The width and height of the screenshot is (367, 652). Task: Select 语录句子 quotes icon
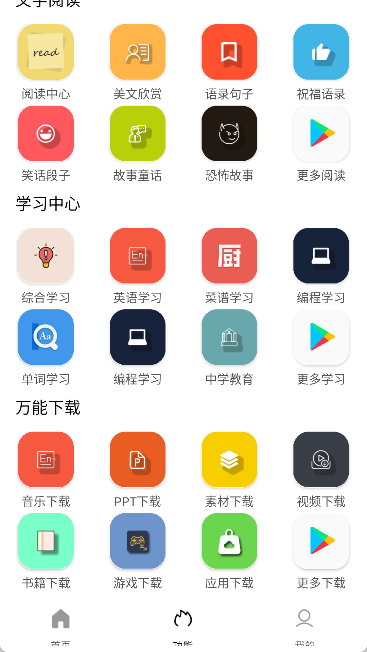(x=229, y=52)
